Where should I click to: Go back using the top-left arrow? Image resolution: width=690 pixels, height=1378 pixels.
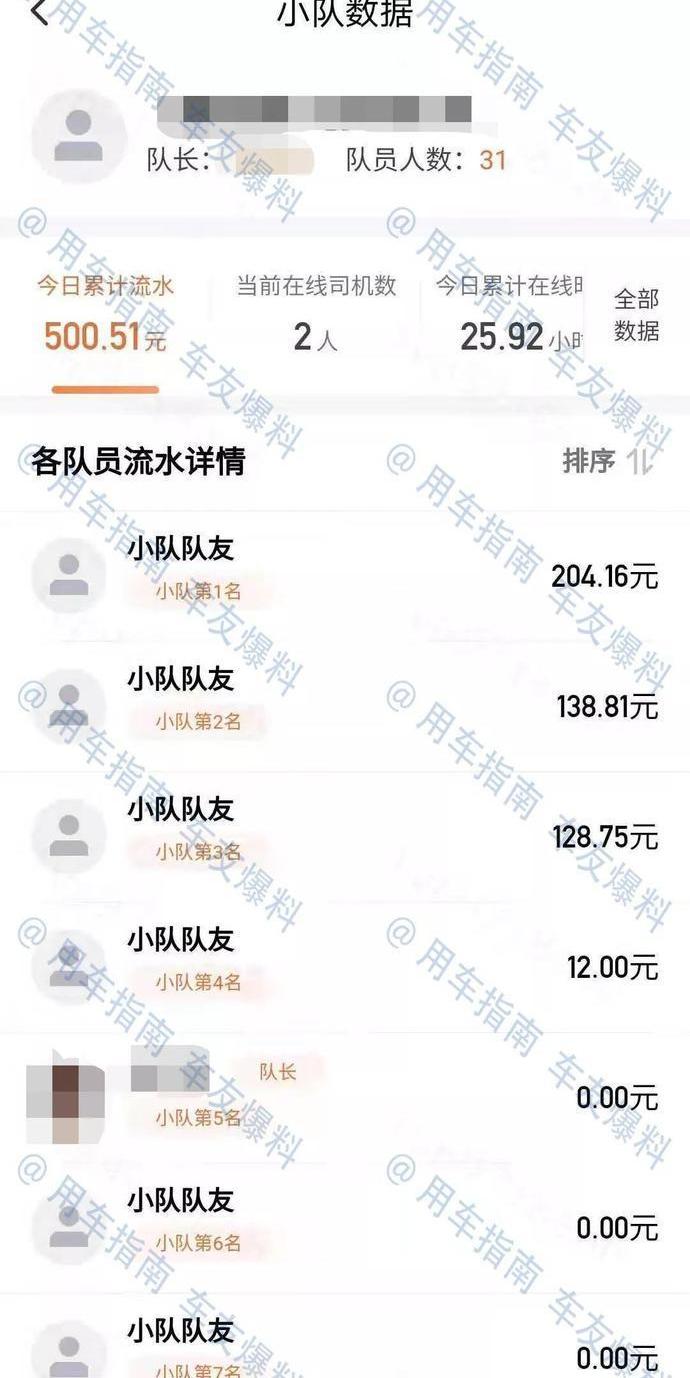coord(38,14)
